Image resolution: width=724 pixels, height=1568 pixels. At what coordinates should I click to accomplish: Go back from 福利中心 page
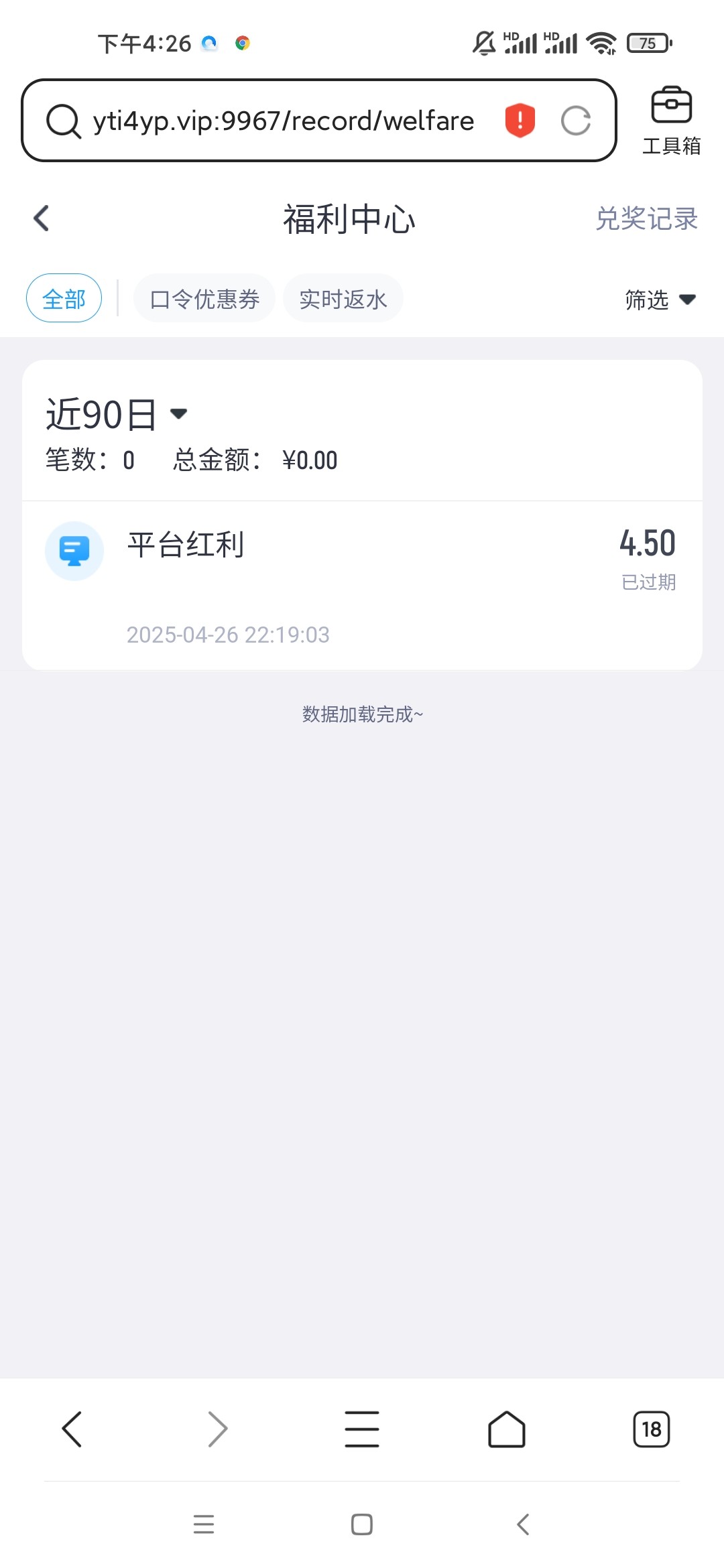pyautogui.click(x=42, y=218)
